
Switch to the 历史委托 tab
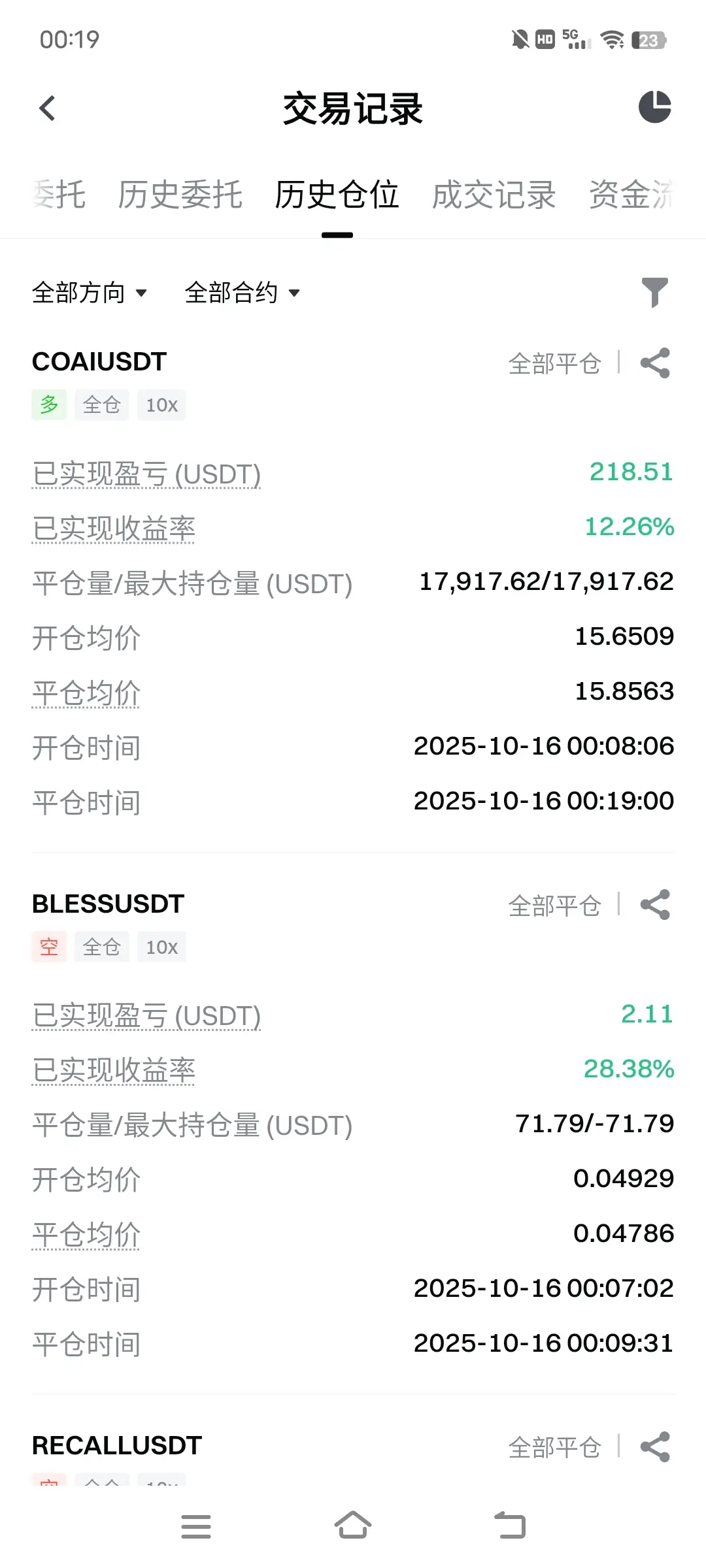click(180, 195)
